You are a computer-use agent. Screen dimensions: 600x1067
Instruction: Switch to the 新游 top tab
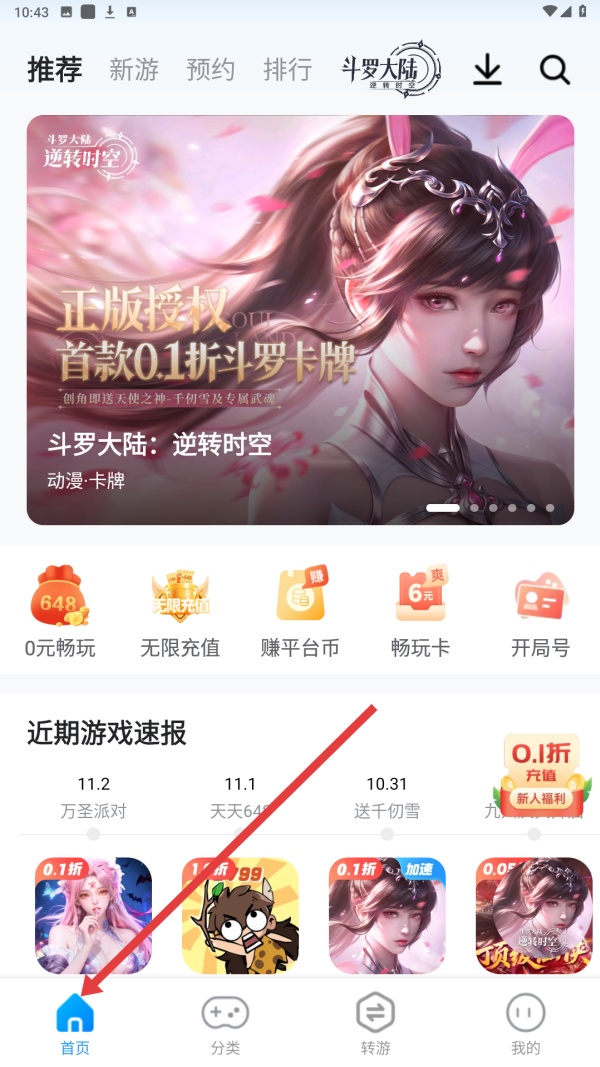point(134,70)
